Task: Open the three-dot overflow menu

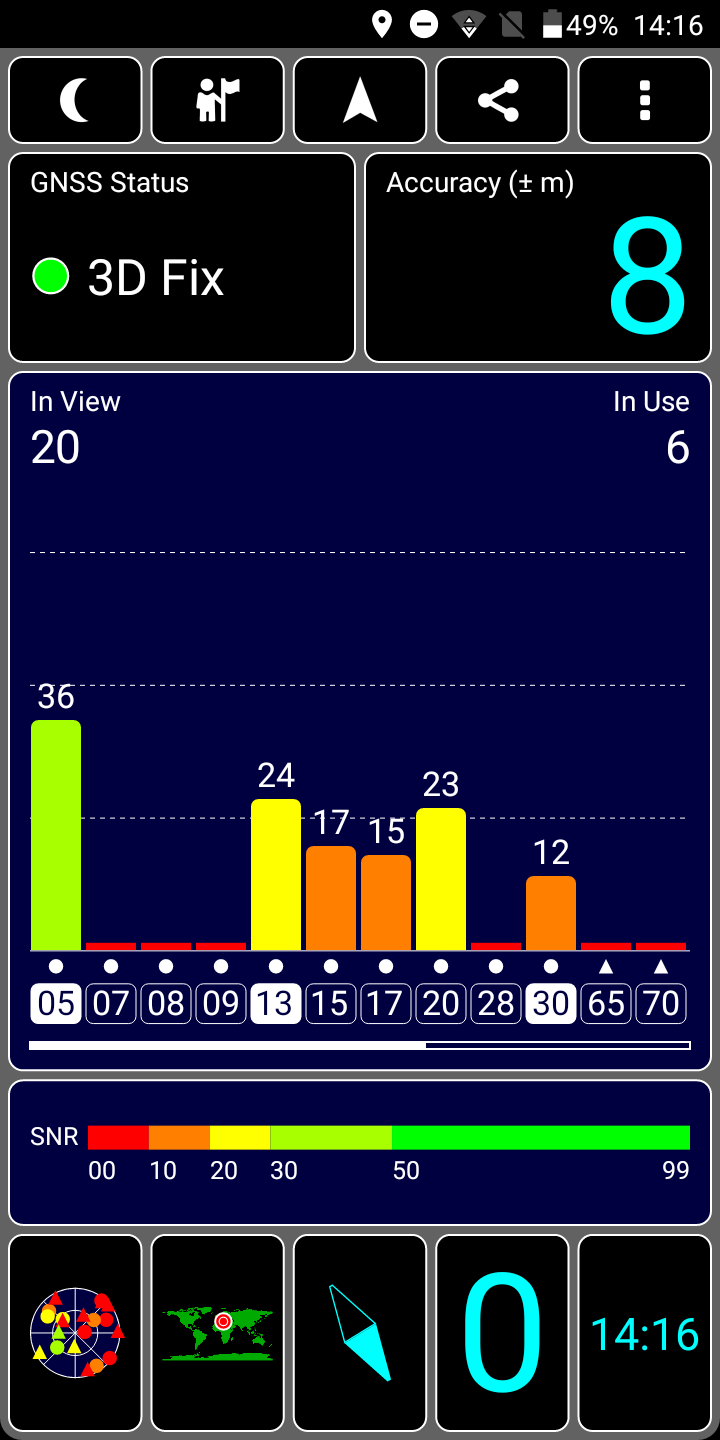Action: [645, 100]
